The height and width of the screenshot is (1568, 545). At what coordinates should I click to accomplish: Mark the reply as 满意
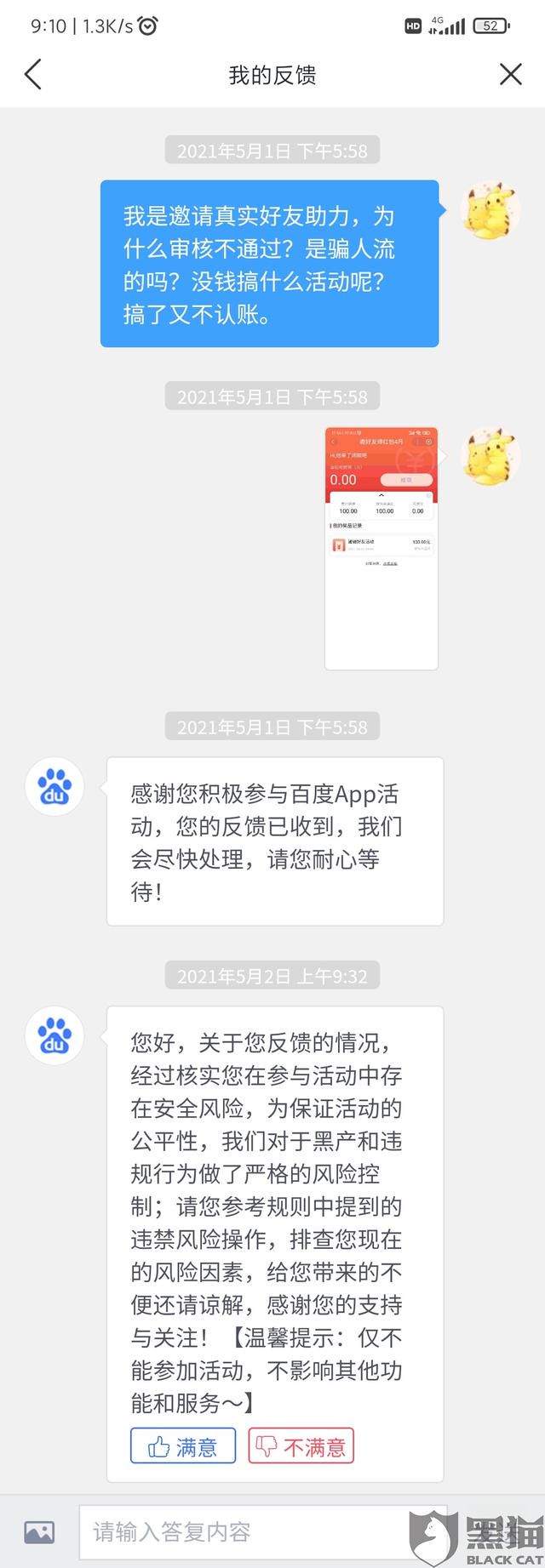coord(183,1445)
